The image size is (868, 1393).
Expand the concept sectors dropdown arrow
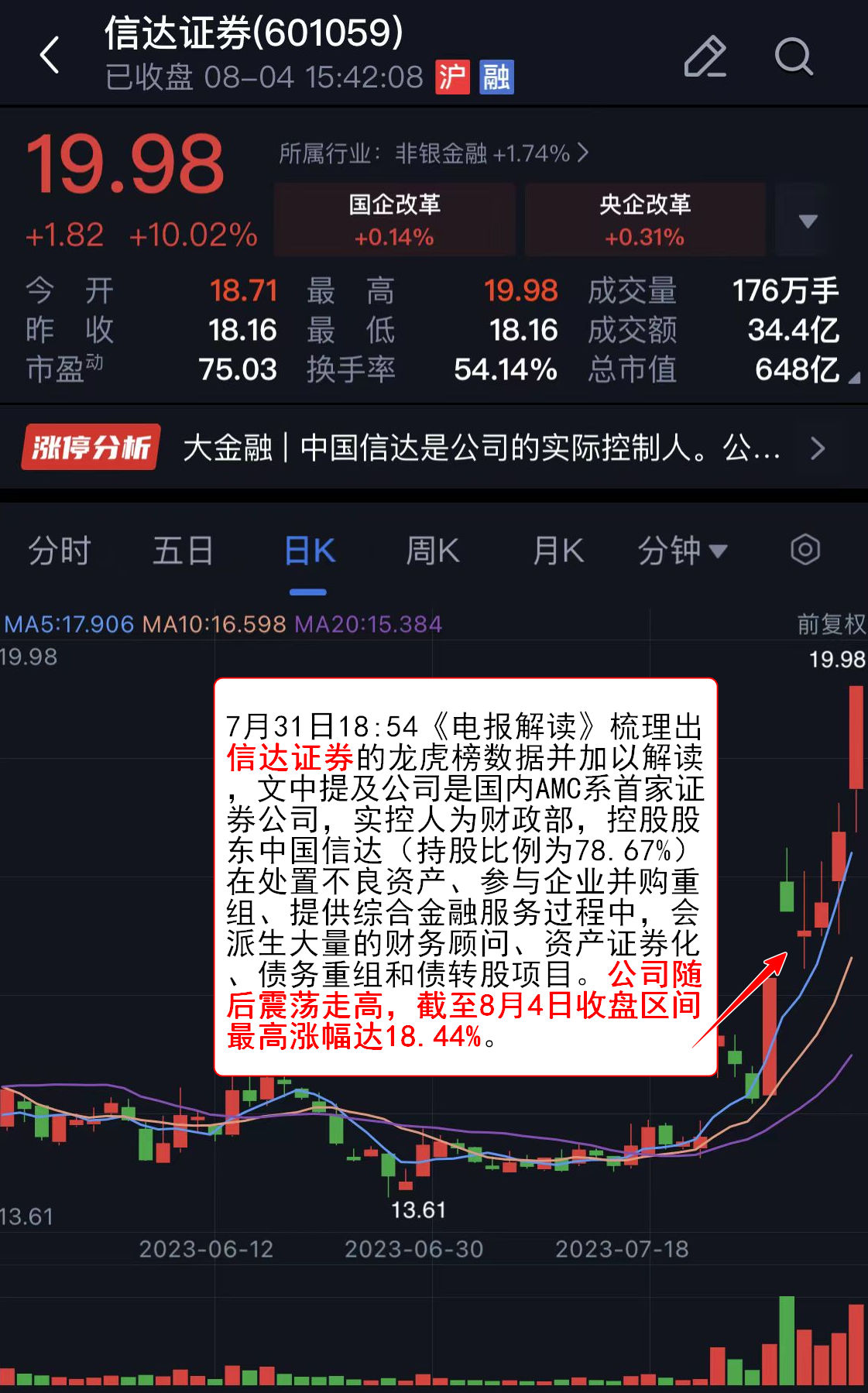pos(808,221)
